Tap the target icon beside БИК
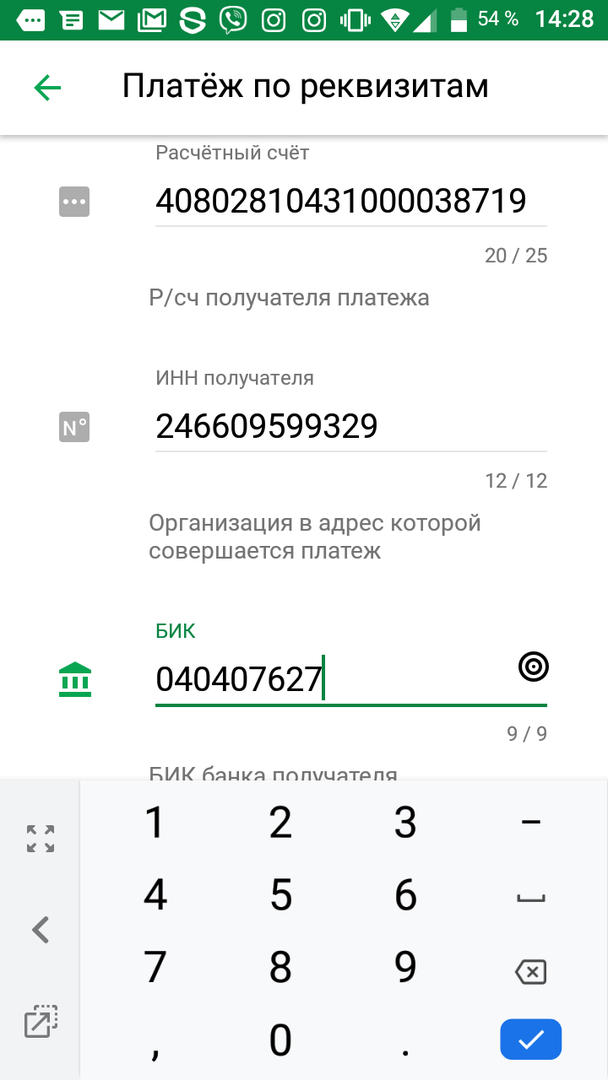 click(534, 666)
